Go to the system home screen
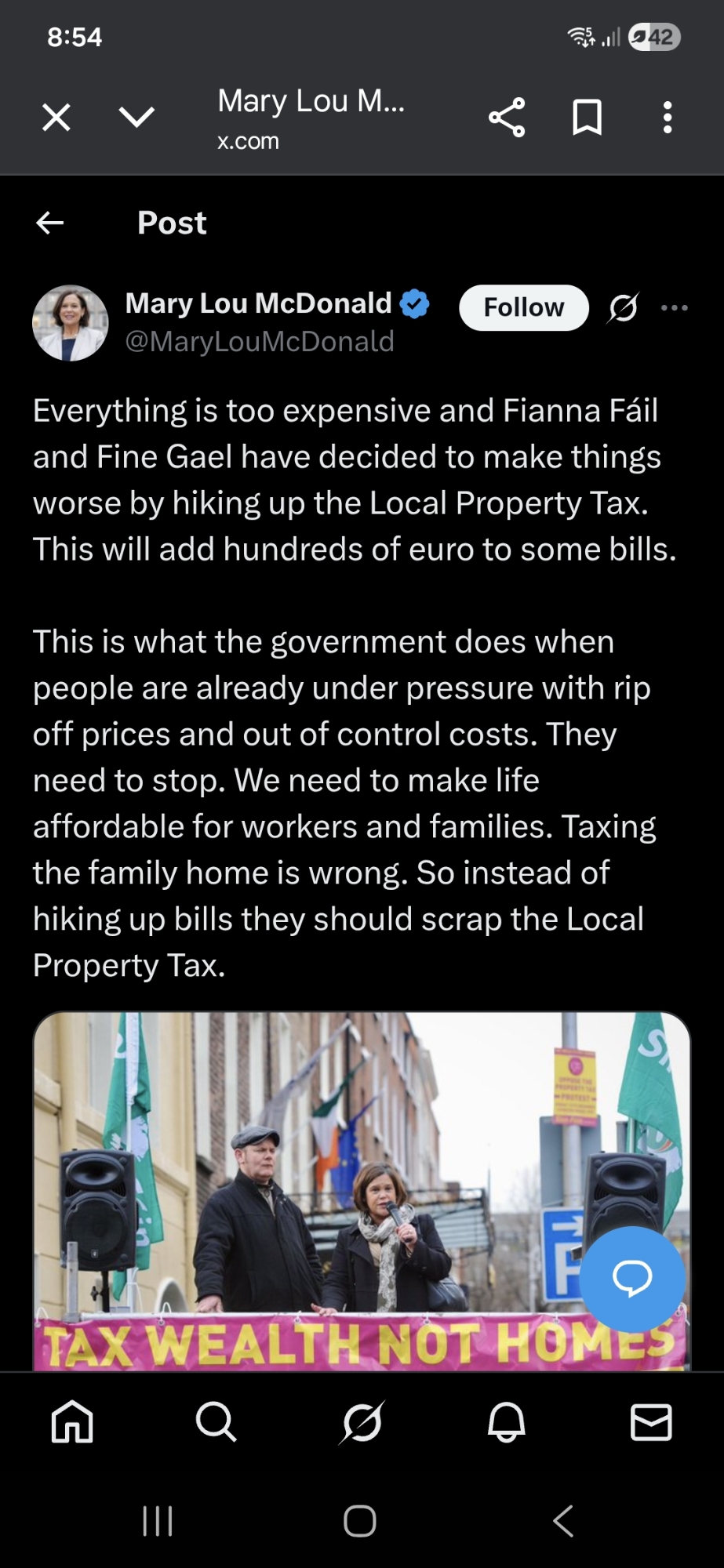This screenshot has width=724, height=1568. tap(360, 1521)
